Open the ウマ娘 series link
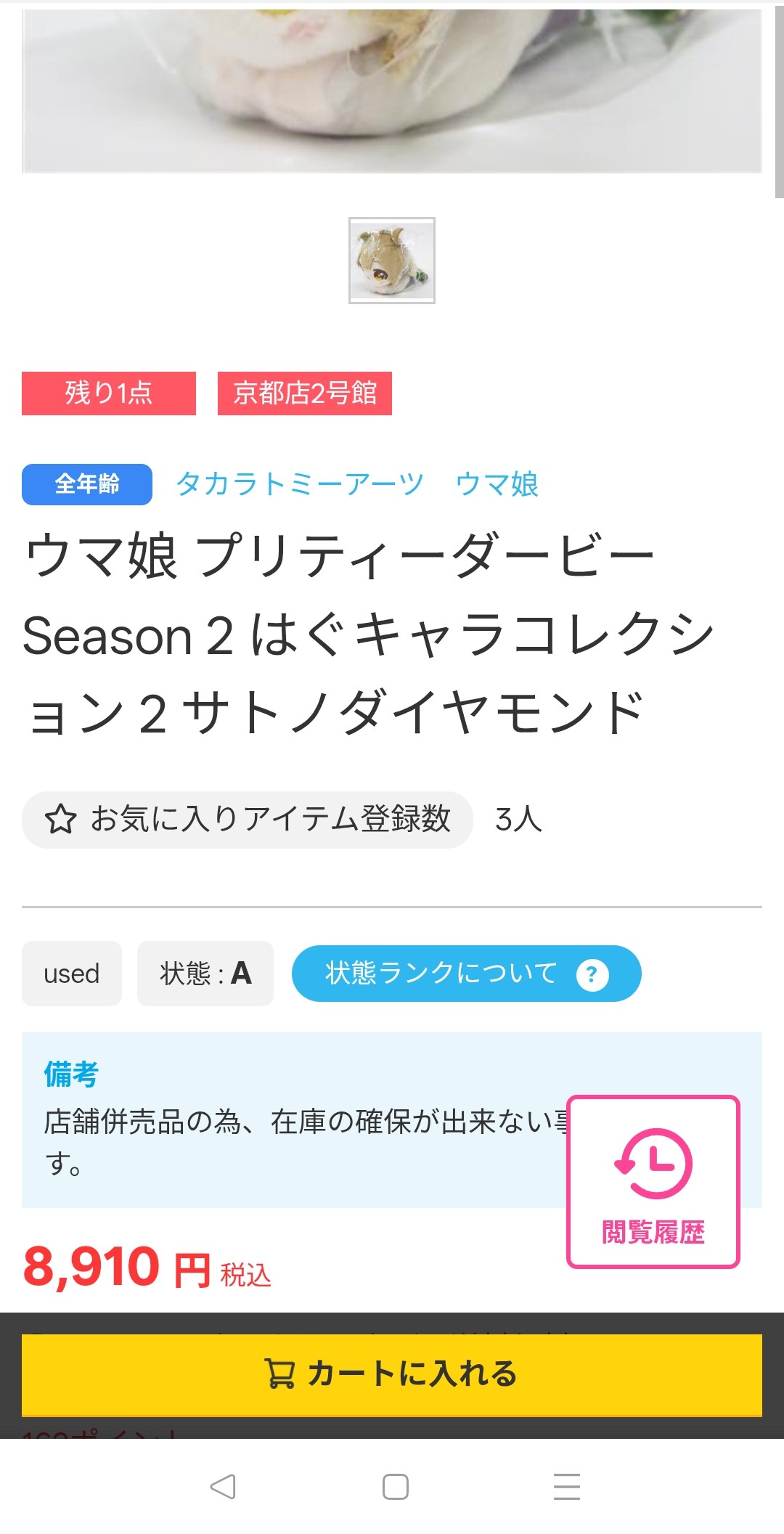The height and width of the screenshot is (1534, 784). [497, 484]
